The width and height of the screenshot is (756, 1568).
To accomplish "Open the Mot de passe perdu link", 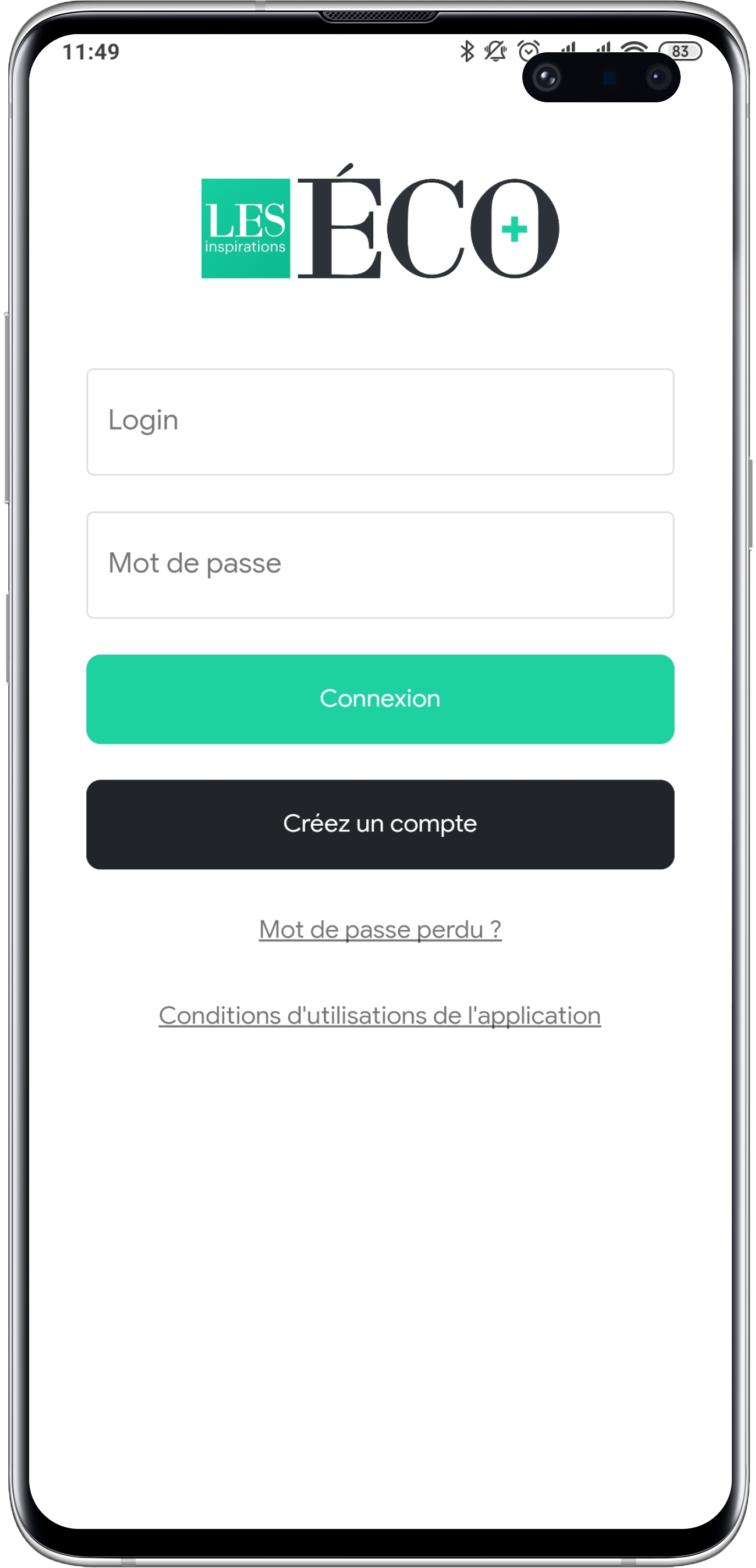I will [379, 929].
